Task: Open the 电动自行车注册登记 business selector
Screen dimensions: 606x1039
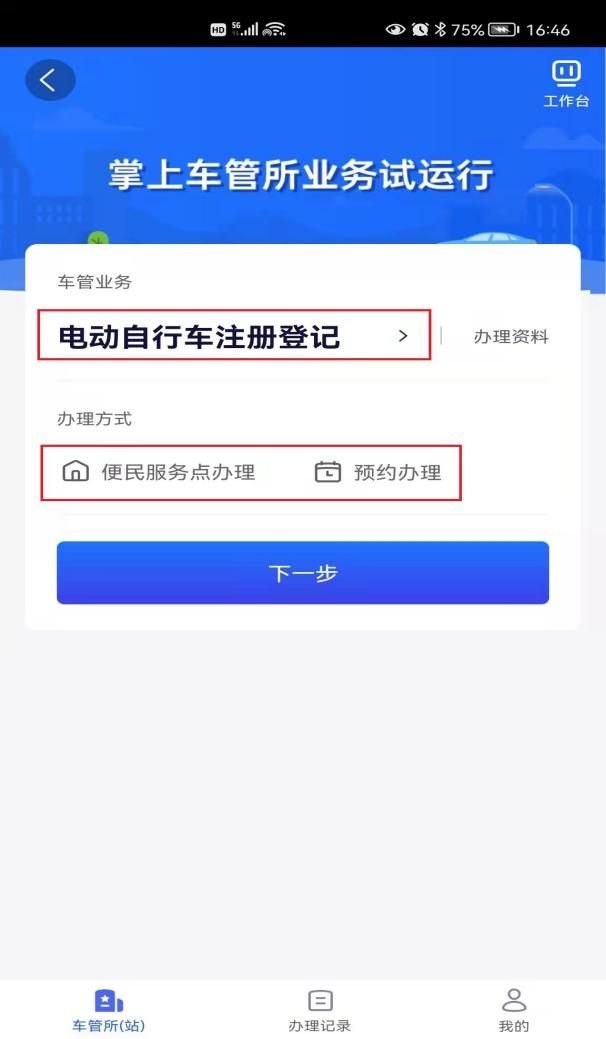Action: [x=234, y=336]
